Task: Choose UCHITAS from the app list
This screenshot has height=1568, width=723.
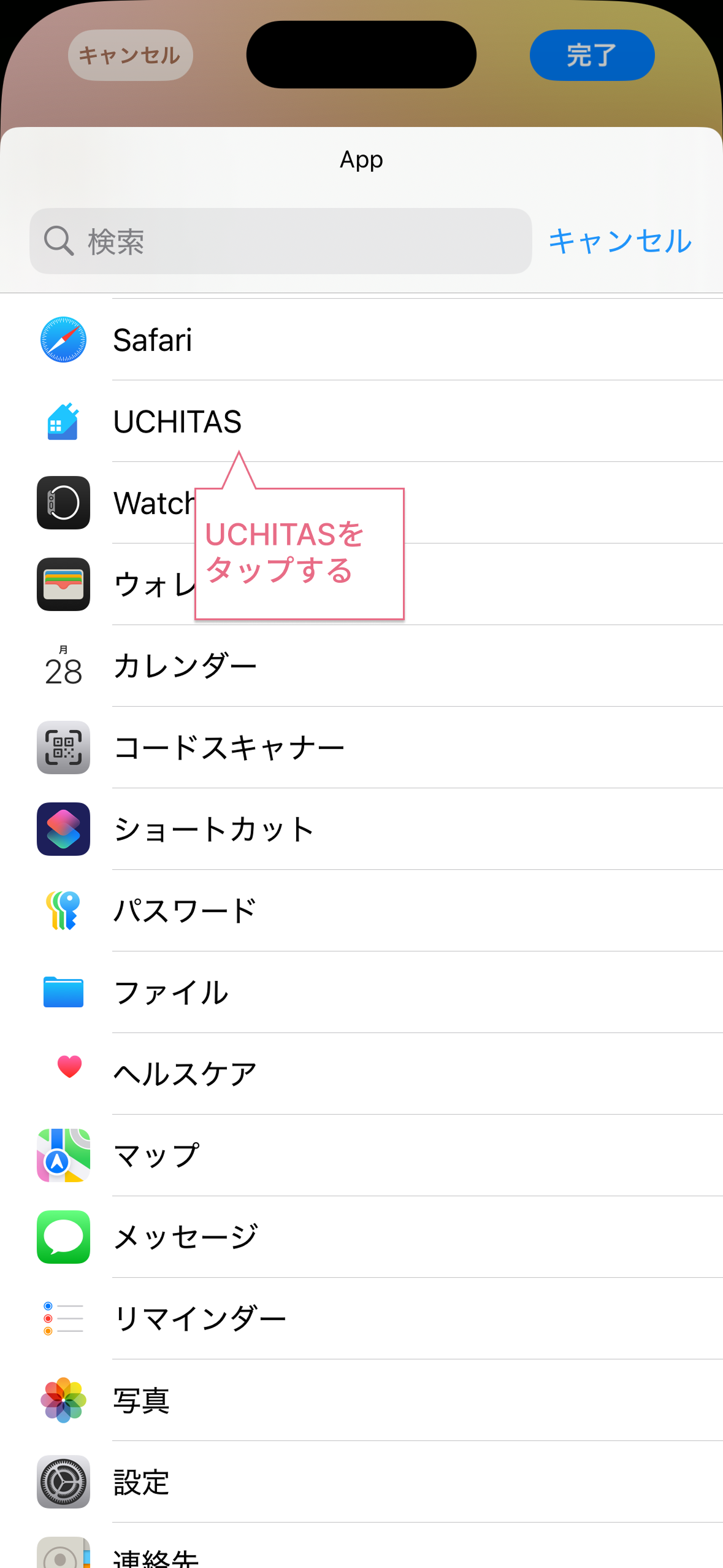Action: point(177,421)
